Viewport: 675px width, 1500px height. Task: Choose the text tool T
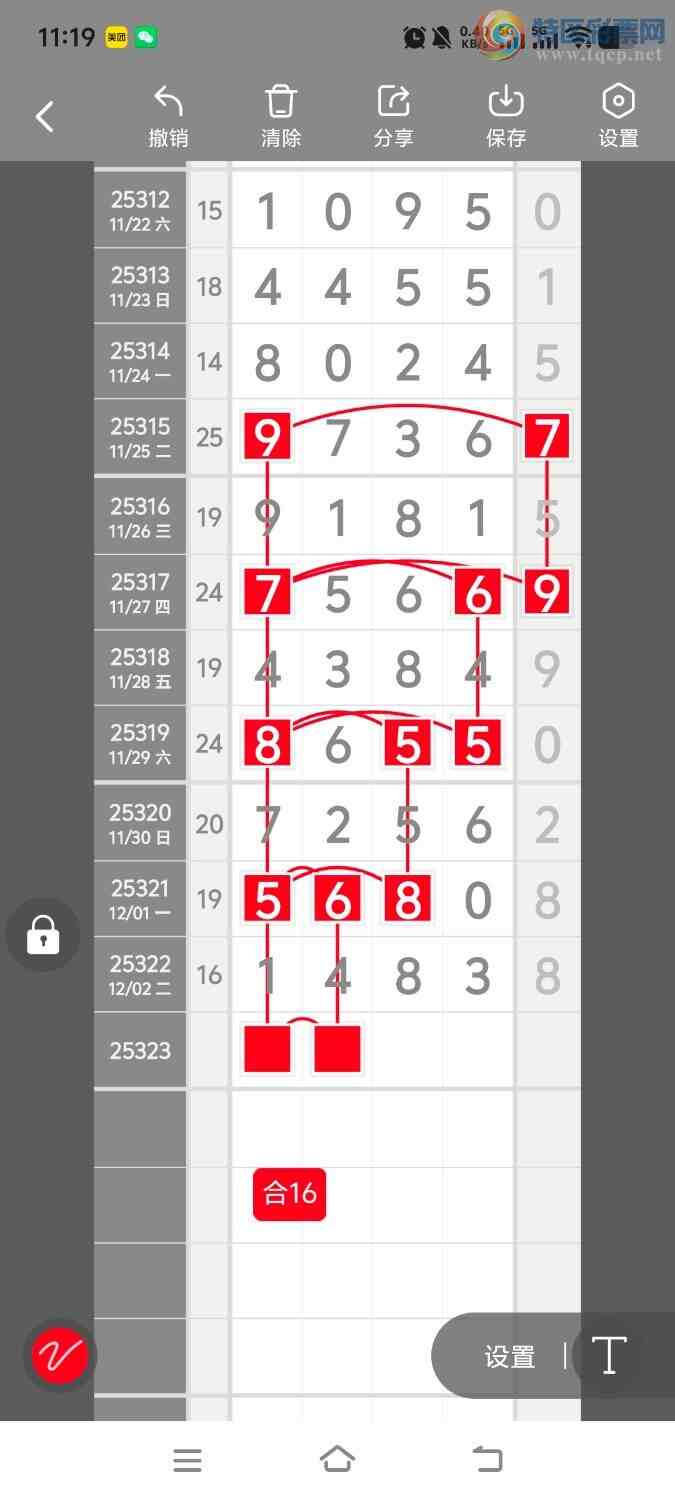point(608,1356)
